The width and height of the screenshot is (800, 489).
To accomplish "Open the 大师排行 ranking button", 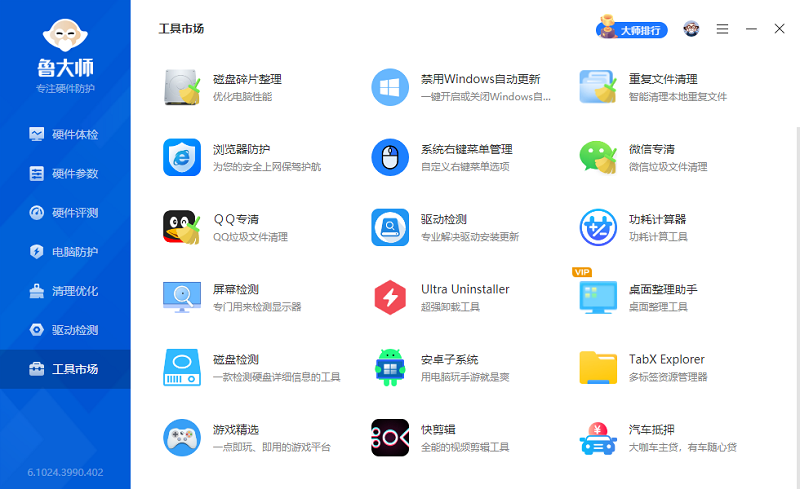I will point(632,30).
